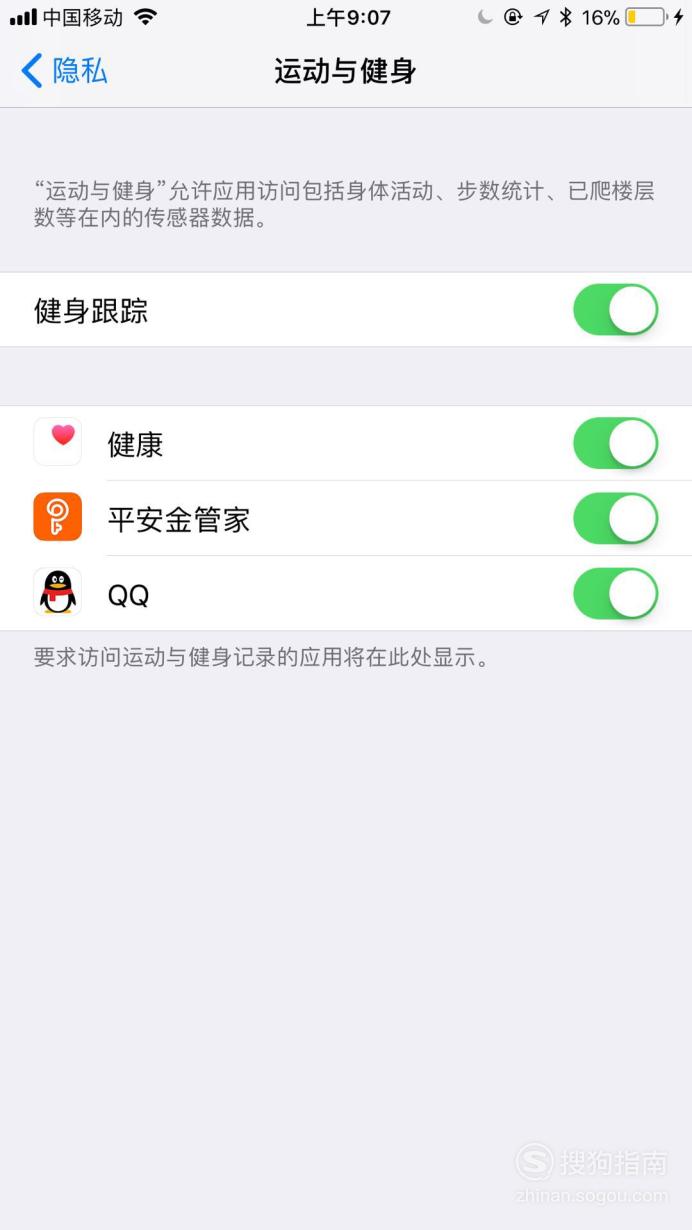This screenshot has width=692, height=1230.
Task: Disable motion access for 健康
Action: click(616, 443)
